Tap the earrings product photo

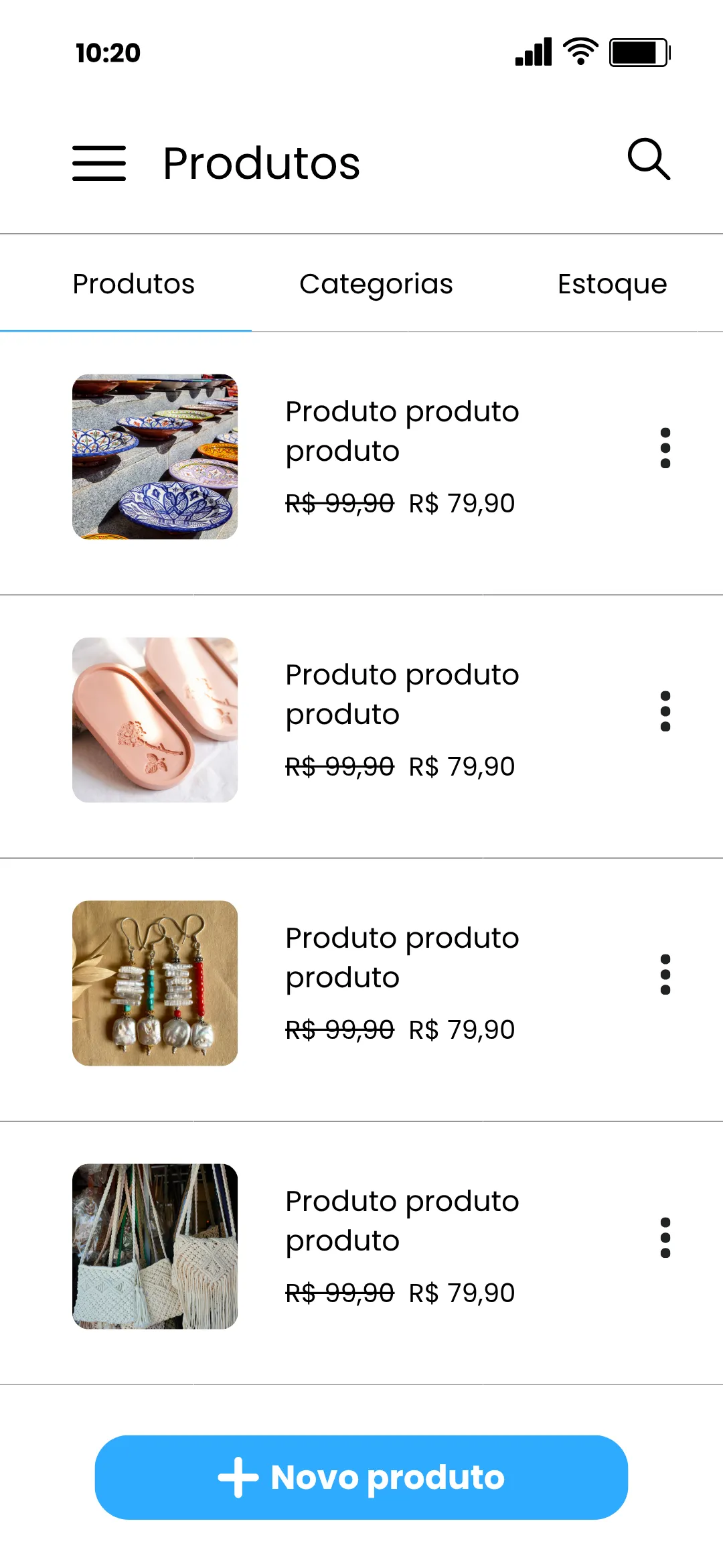click(155, 981)
